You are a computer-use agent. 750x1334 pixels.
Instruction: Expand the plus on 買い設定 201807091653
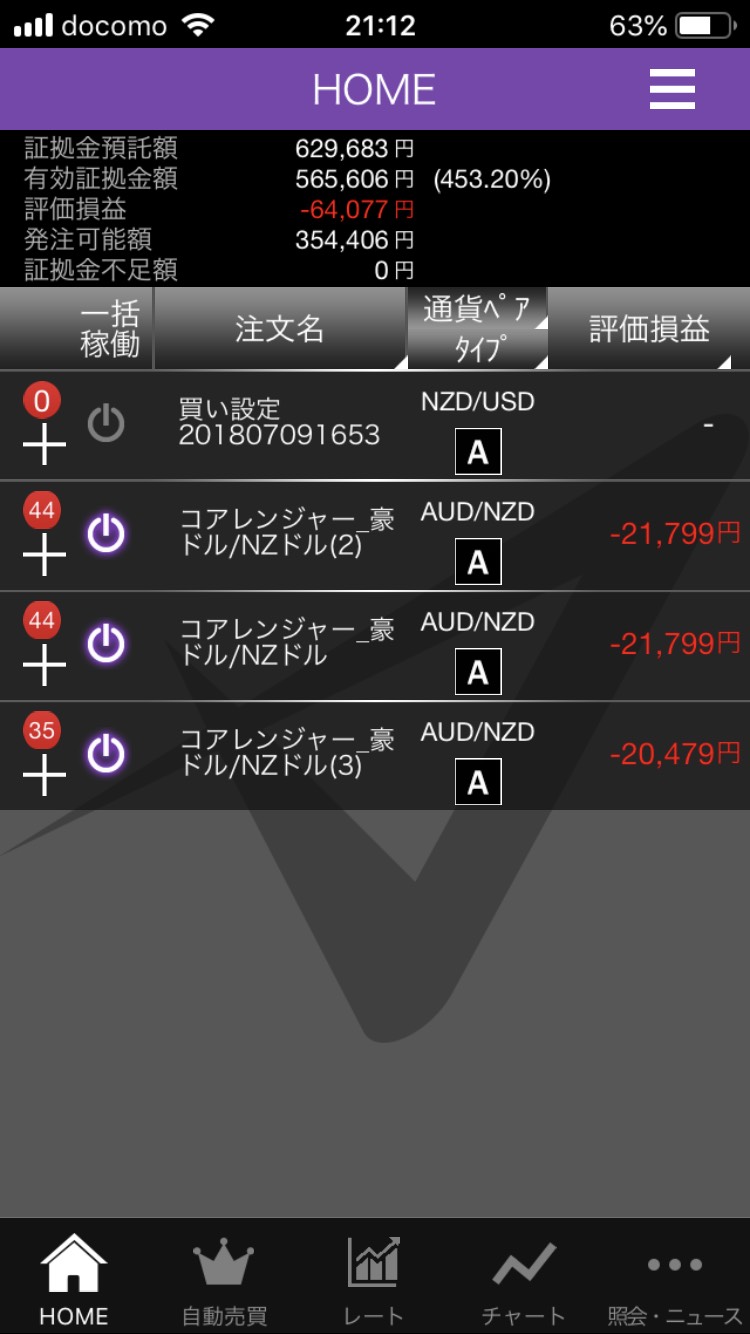(x=44, y=446)
